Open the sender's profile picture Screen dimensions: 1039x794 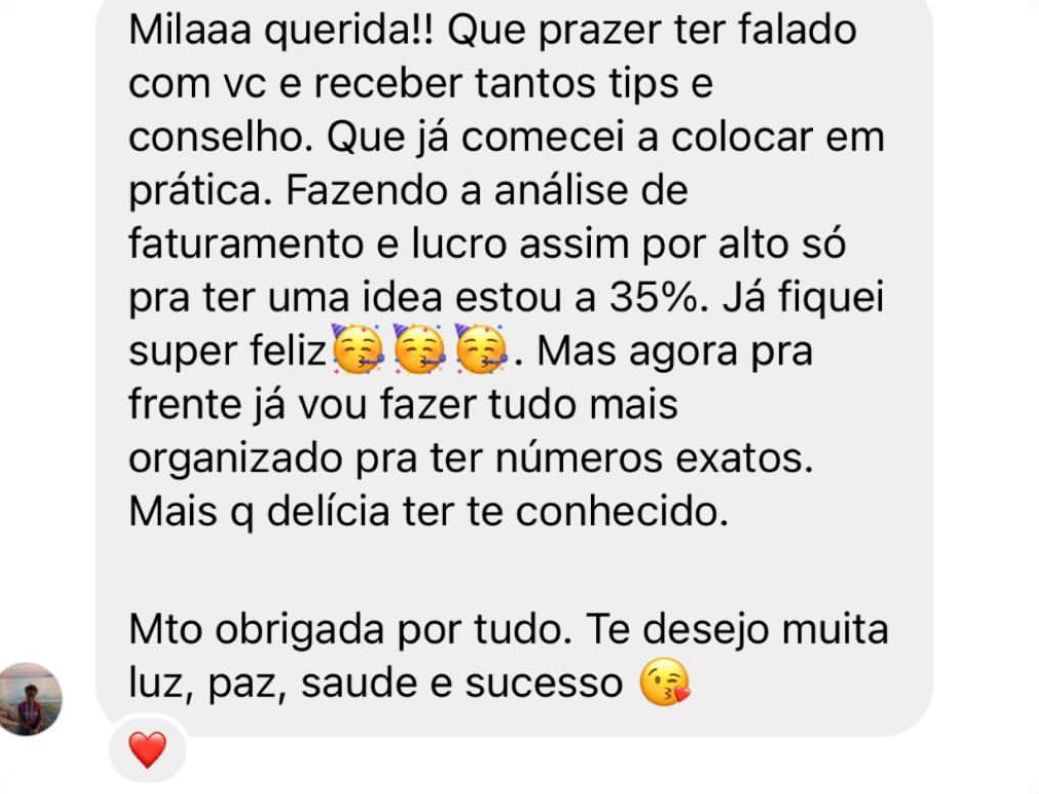point(29,698)
